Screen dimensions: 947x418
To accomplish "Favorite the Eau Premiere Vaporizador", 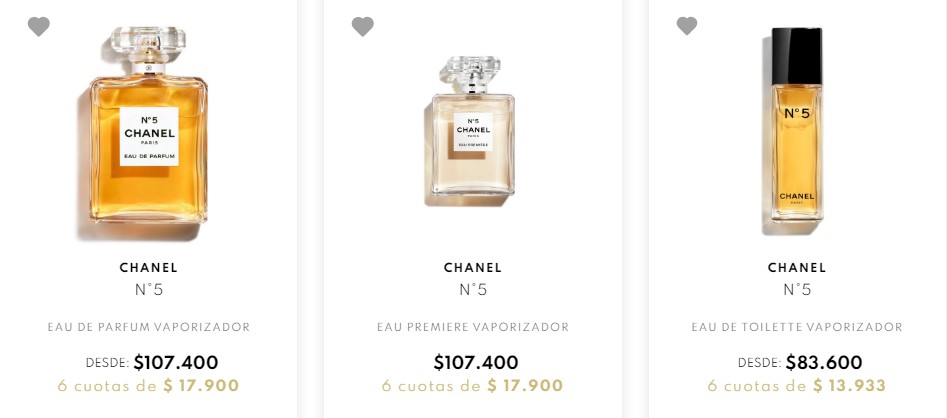I will click(x=363, y=27).
